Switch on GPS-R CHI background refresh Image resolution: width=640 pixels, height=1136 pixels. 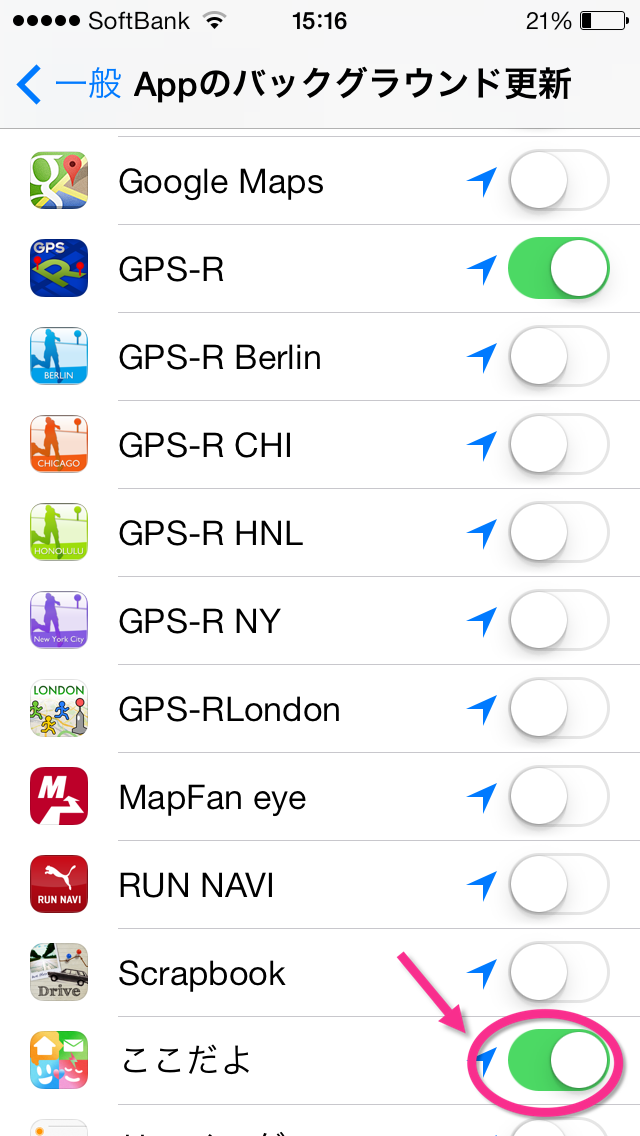(x=559, y=444)
